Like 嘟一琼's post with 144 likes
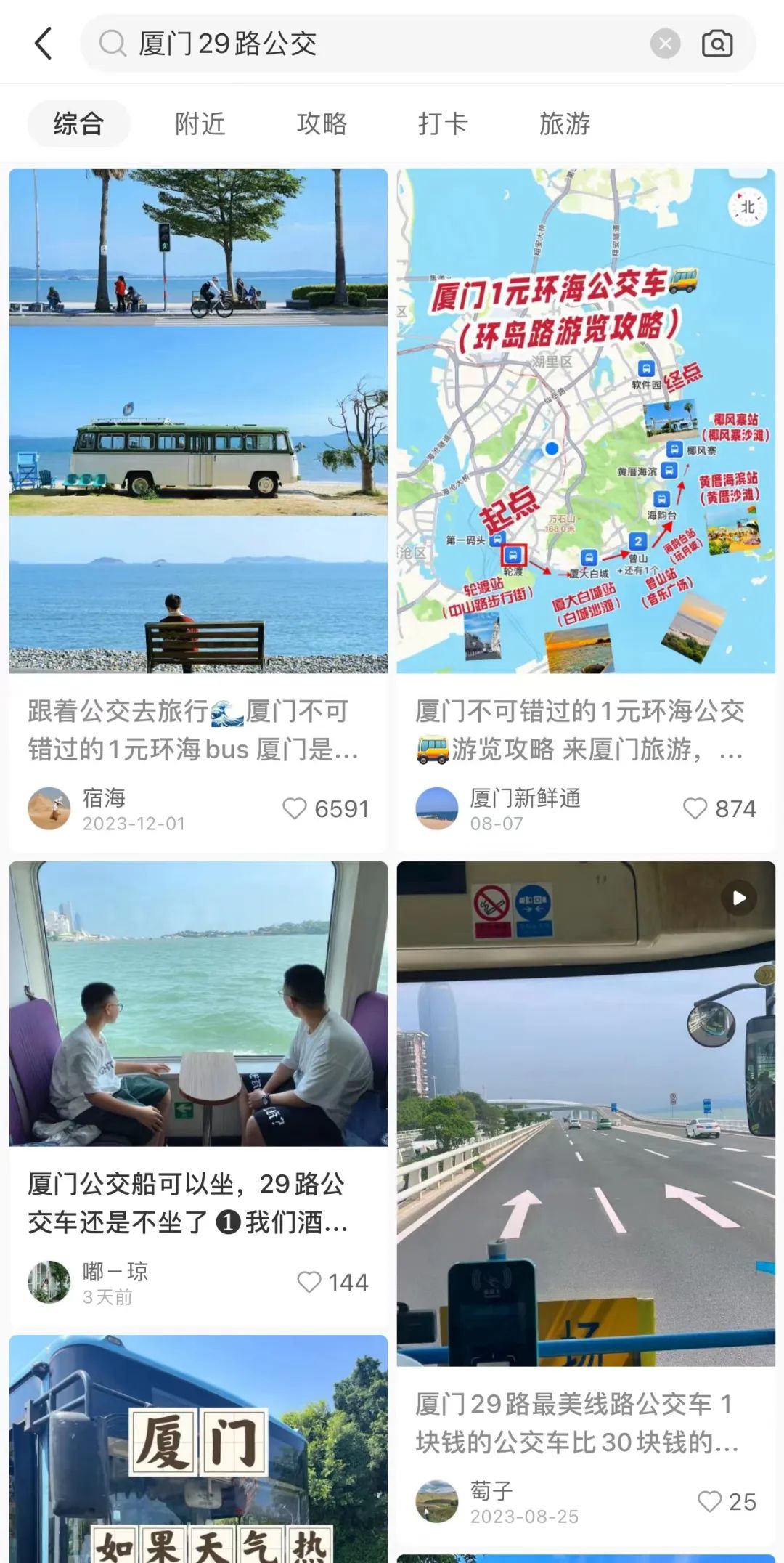The width and height of the screenshot is (784, 1563). point(309,1282)
